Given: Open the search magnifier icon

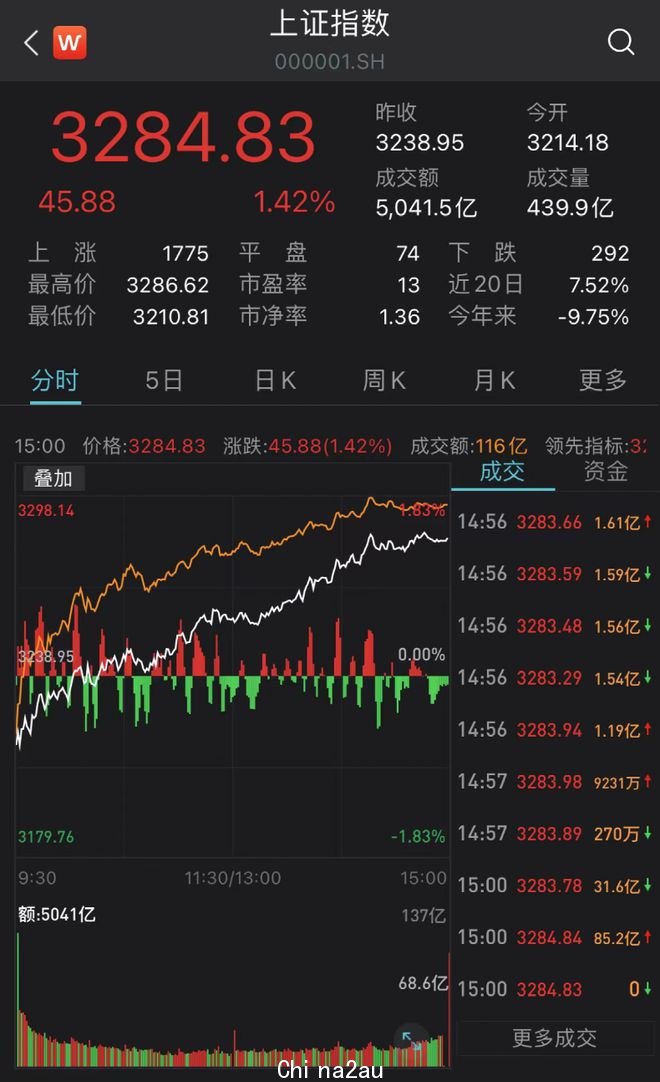Looking at the screenshot, I should (x=620, y=42).
